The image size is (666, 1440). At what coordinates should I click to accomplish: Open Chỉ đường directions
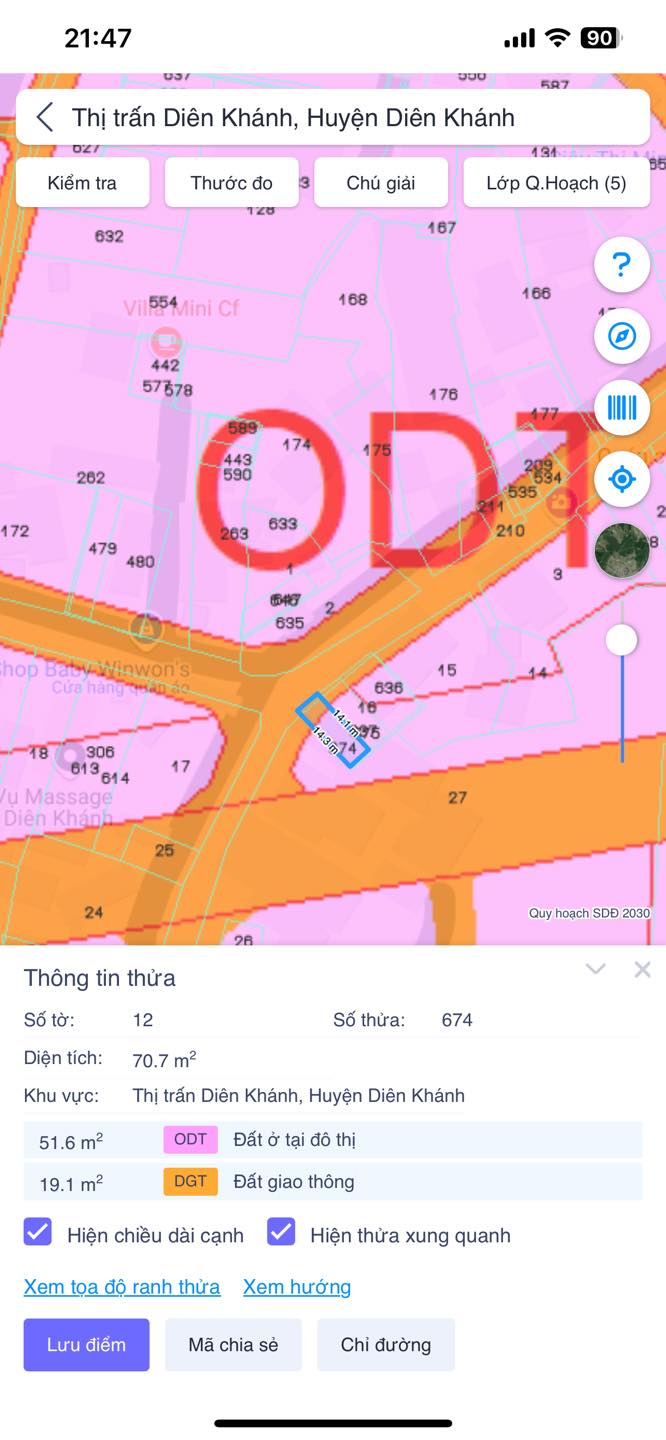click(x=386, y=1345)
